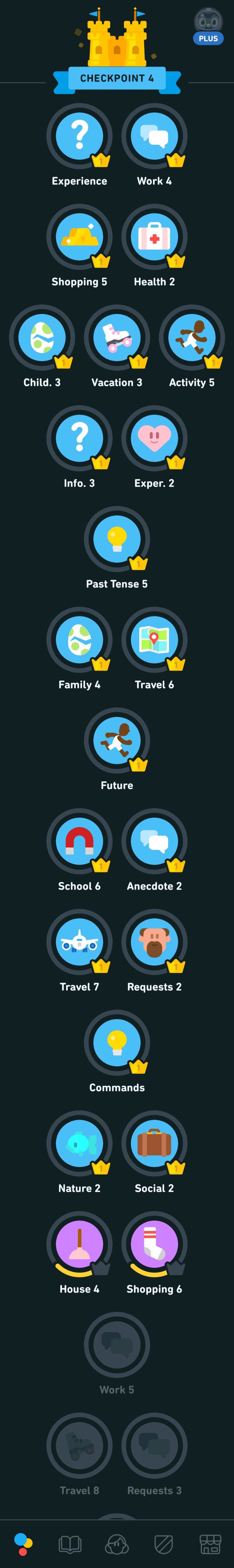The image size is (234, 1568).
Task: Open the Work 4 skill
Action: (x=154, y=136)
